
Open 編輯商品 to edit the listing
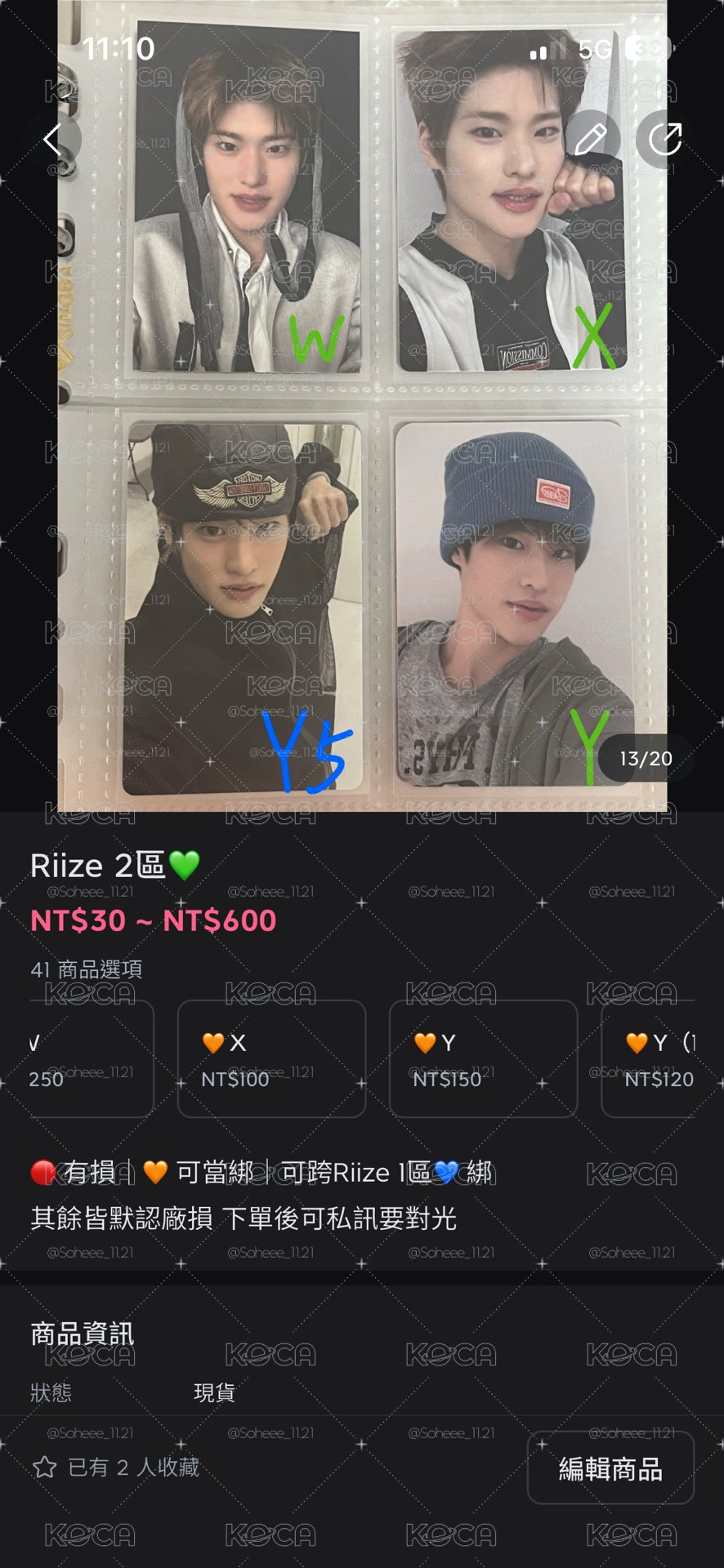pyautogui.click(x=610, y=1468)
